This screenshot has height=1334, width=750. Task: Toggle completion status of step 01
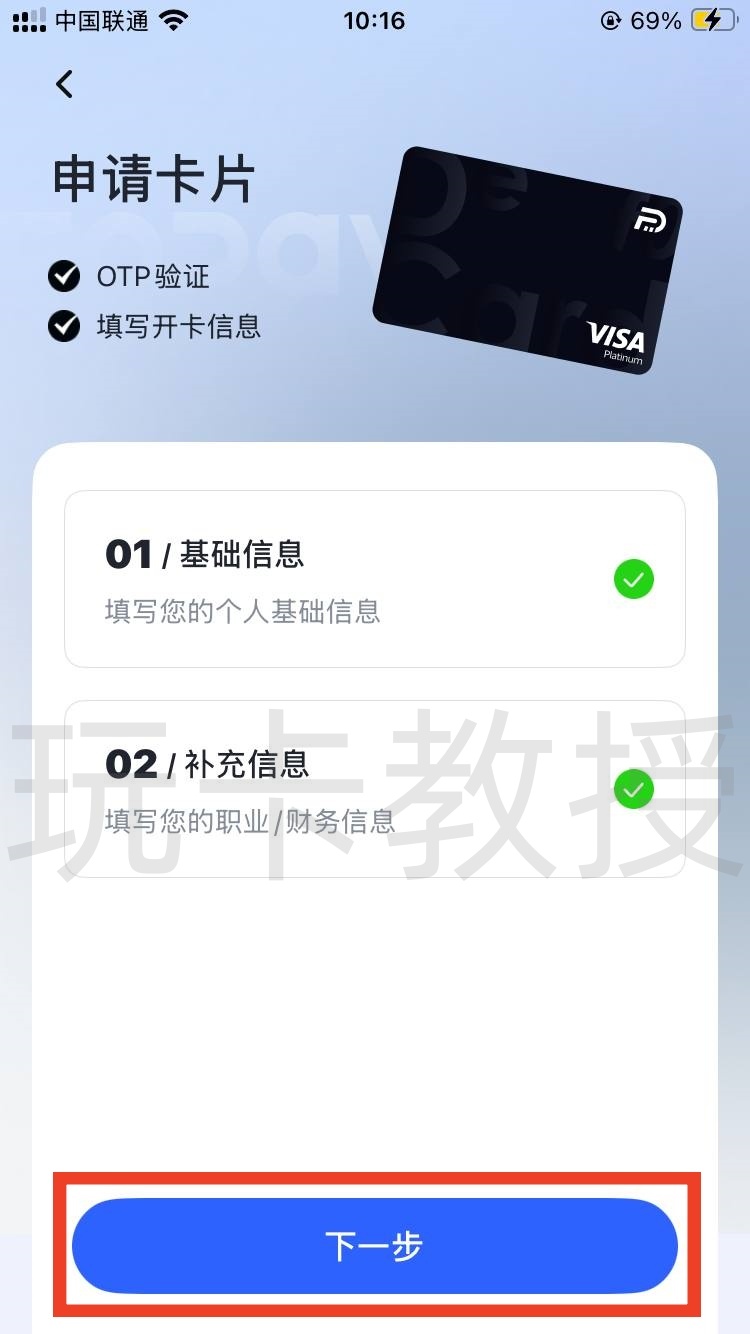pos(633,579)
